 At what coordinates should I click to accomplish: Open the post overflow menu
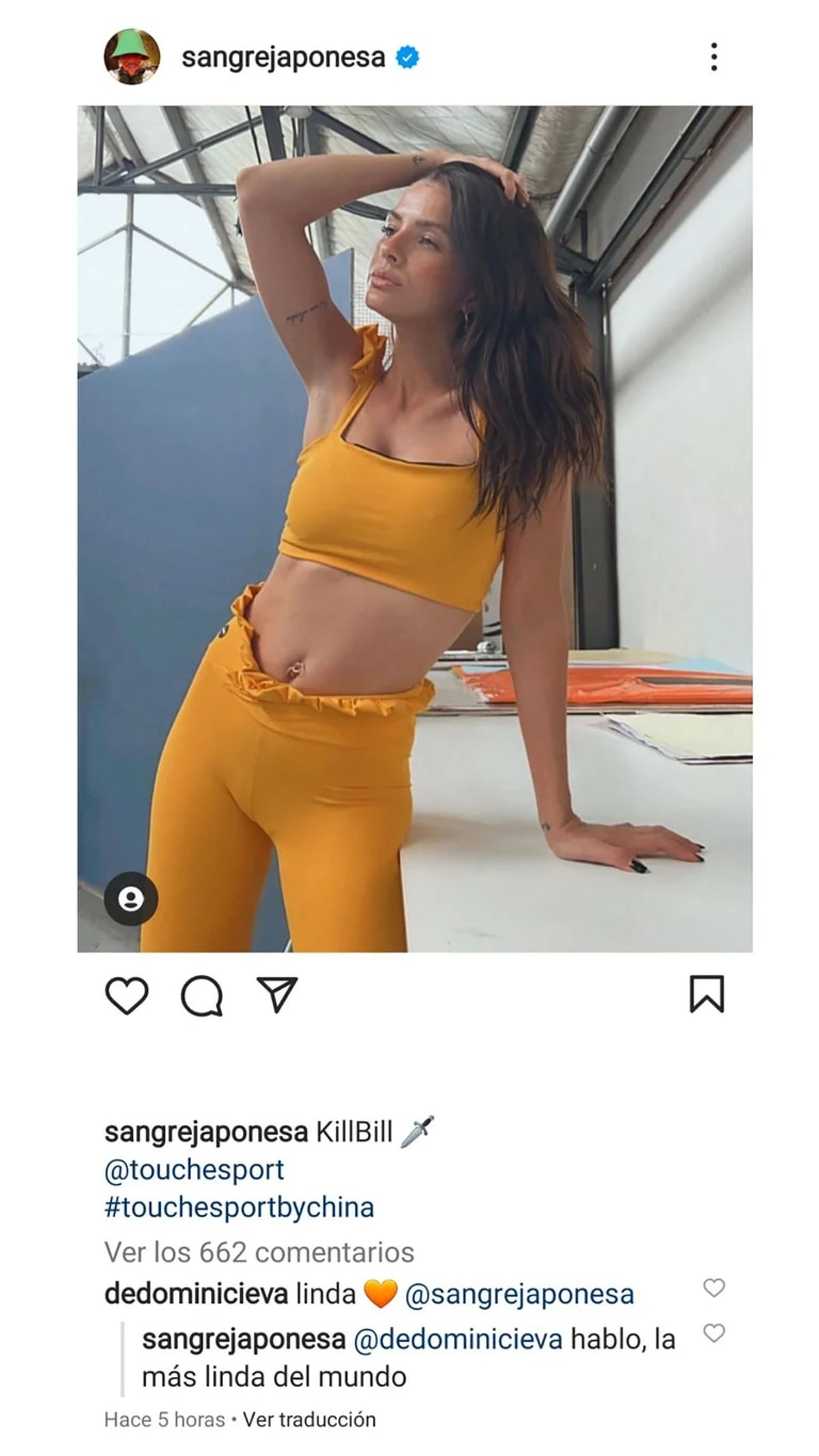click(x=713, y=57)
